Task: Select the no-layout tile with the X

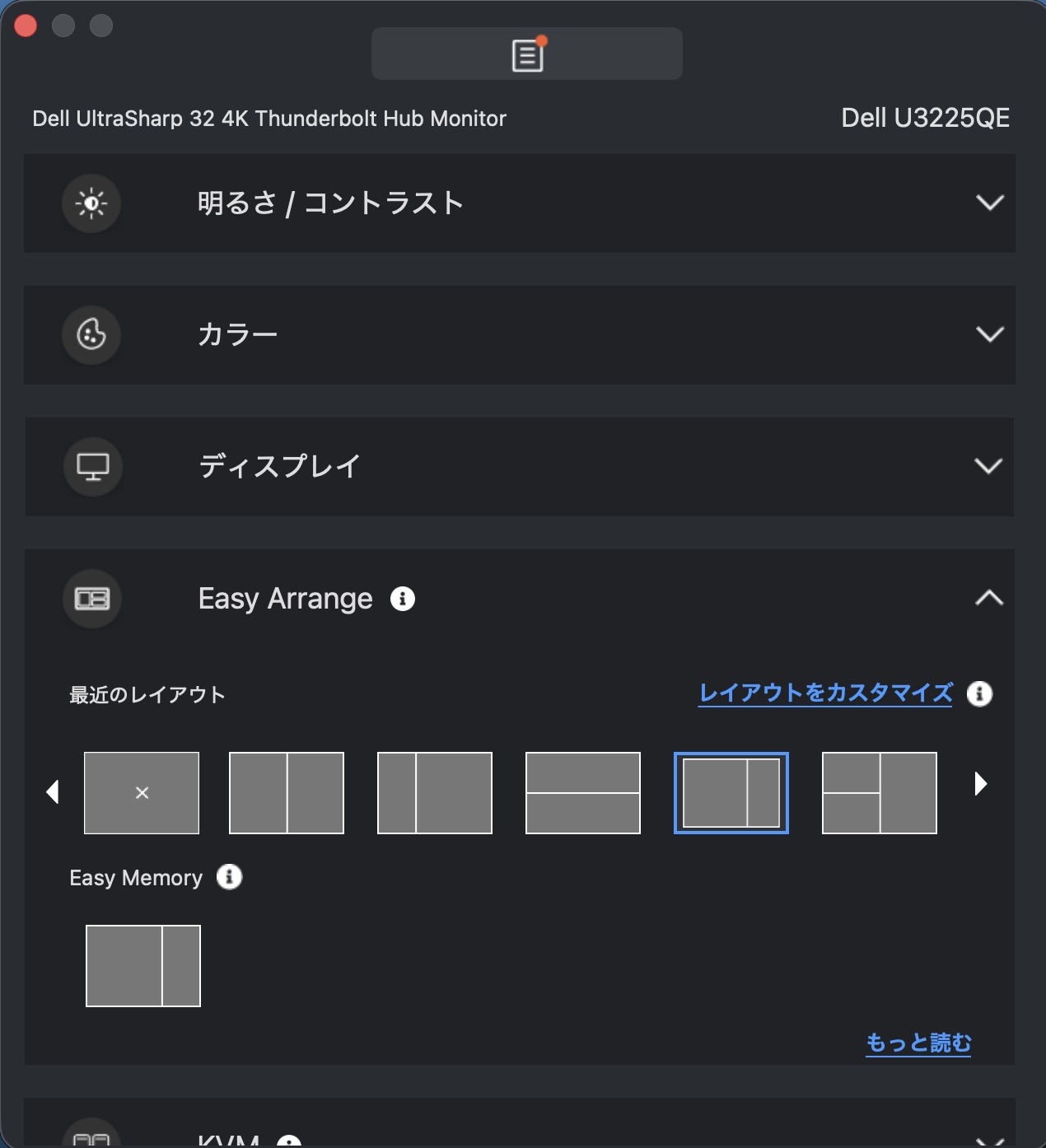Action: pyautogui.click(x=142, y=793)
